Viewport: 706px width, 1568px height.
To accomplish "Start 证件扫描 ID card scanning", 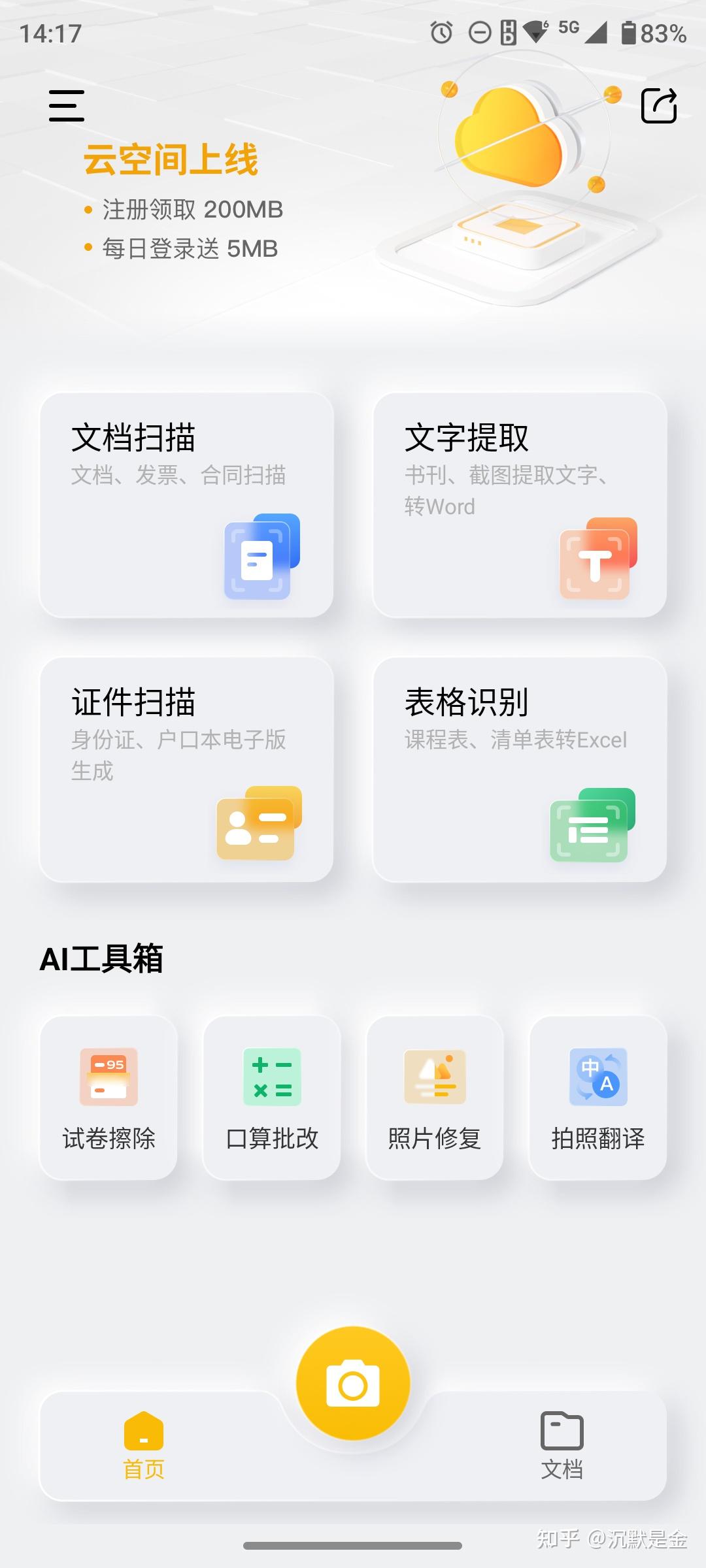I will (186, 769).
